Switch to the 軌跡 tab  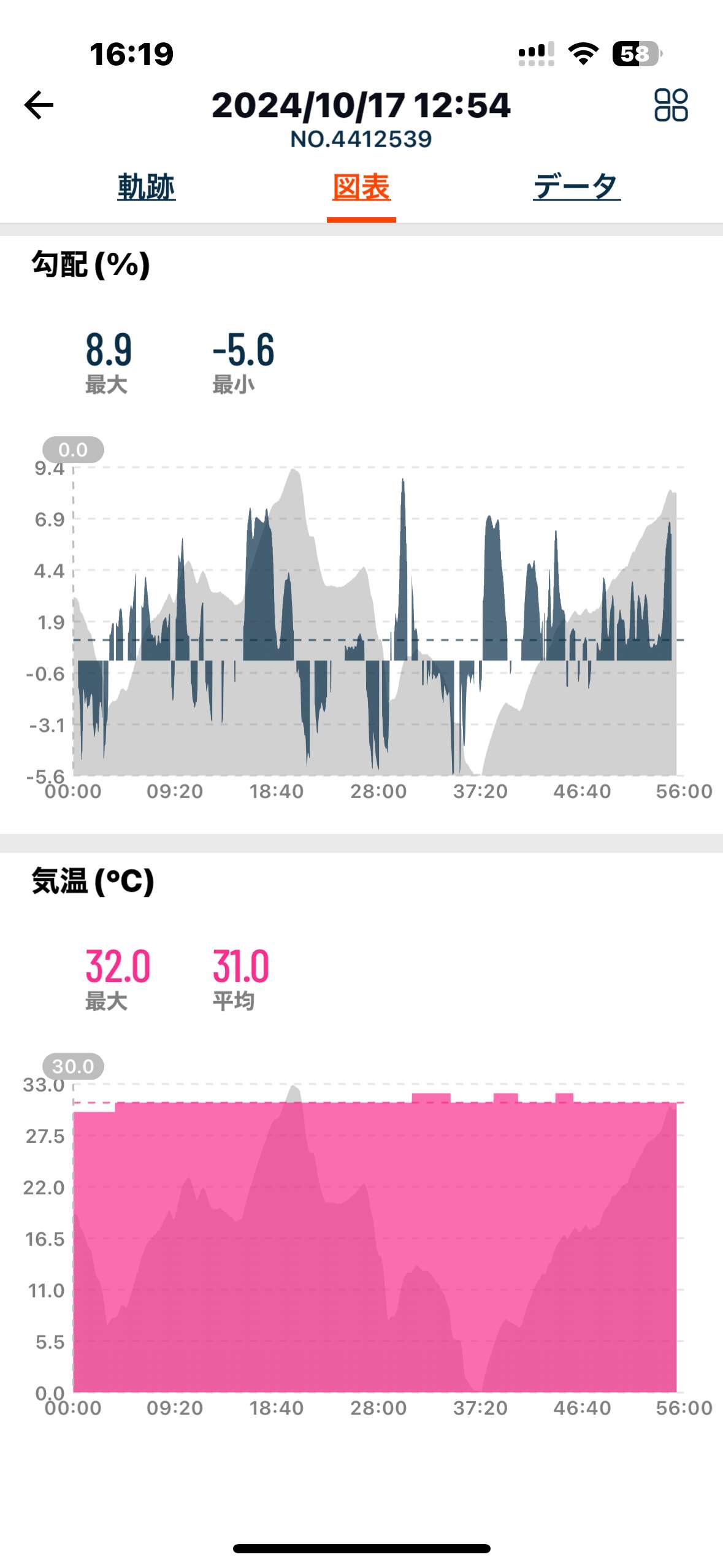pos(147,186)
